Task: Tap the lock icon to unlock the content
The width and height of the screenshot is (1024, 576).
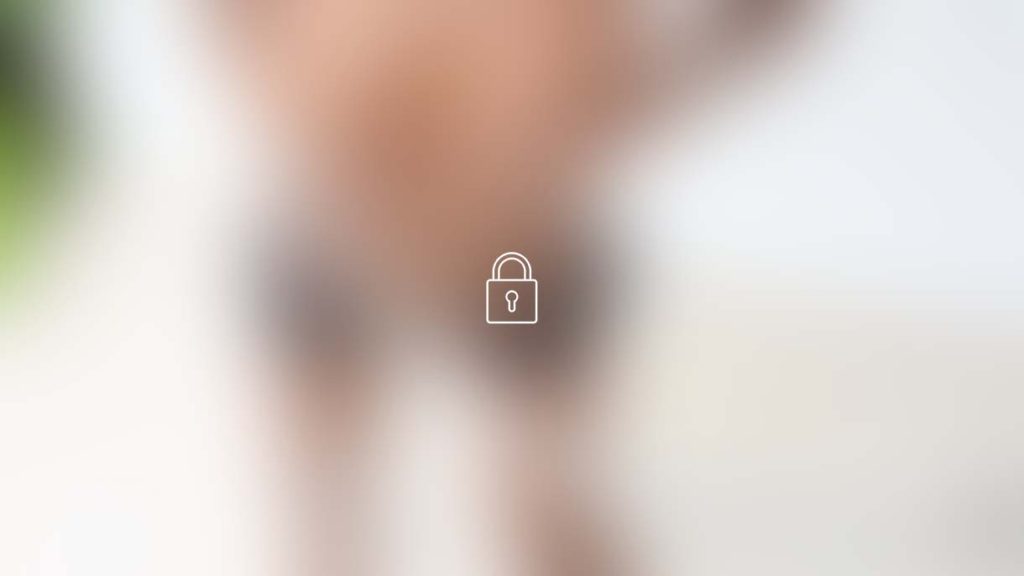Action: 511,289
